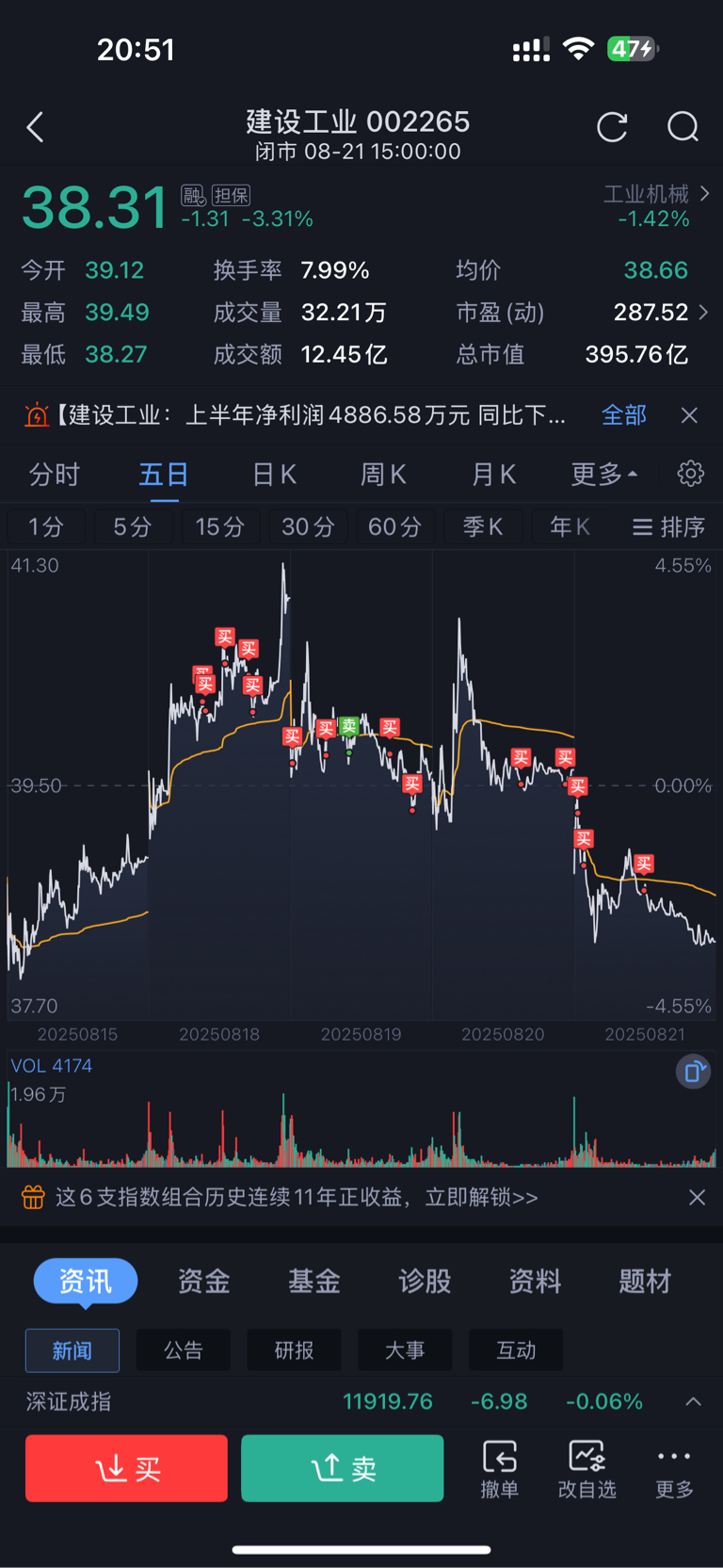
Task: Go back using the top-left arrow
Action: pyautogui.click(x=36, y=127)
